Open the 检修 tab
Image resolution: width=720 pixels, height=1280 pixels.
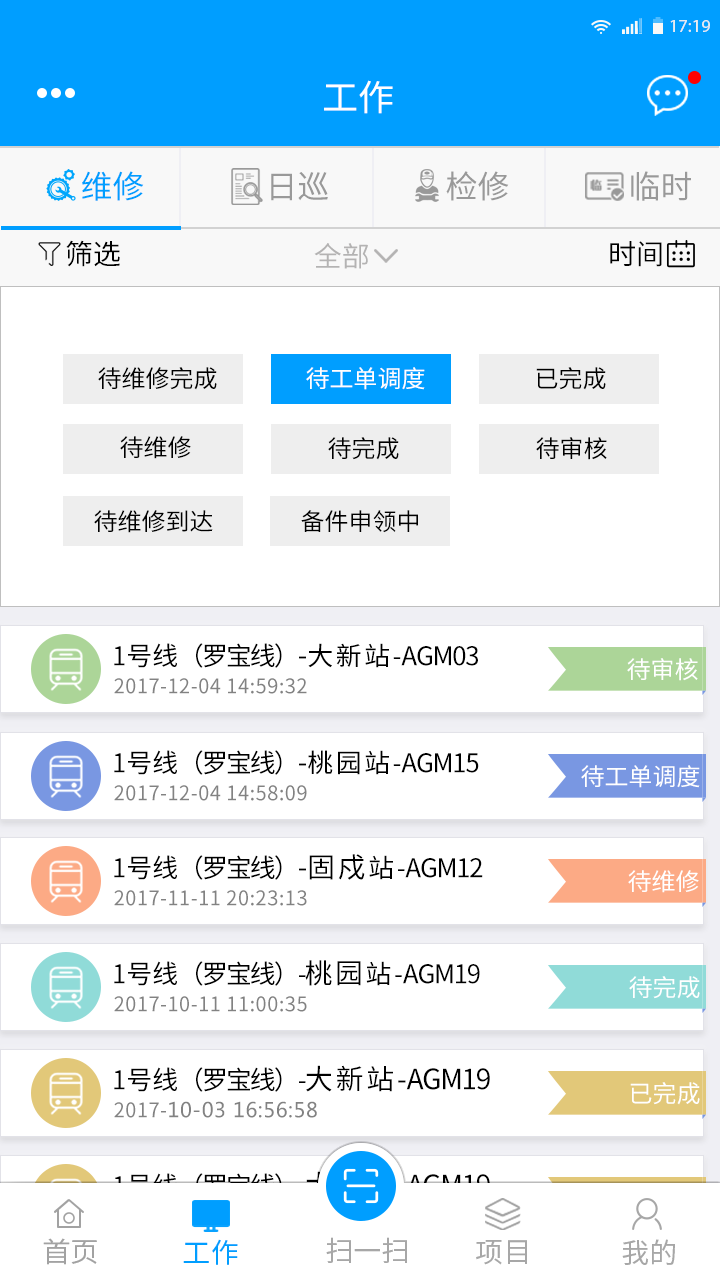(459, 187)
